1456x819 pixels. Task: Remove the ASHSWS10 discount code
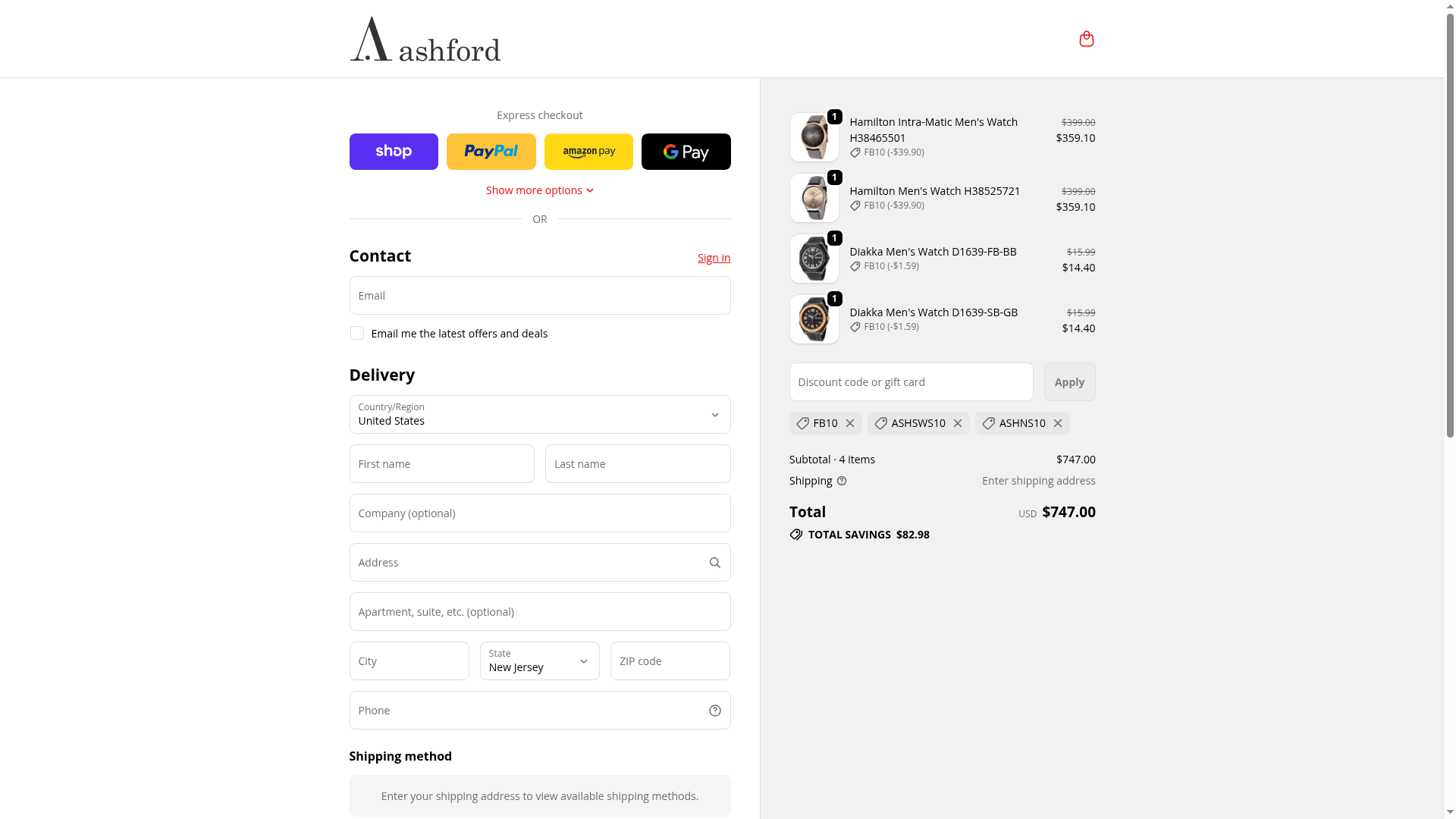pyautogui.click(x=958, y=423)
